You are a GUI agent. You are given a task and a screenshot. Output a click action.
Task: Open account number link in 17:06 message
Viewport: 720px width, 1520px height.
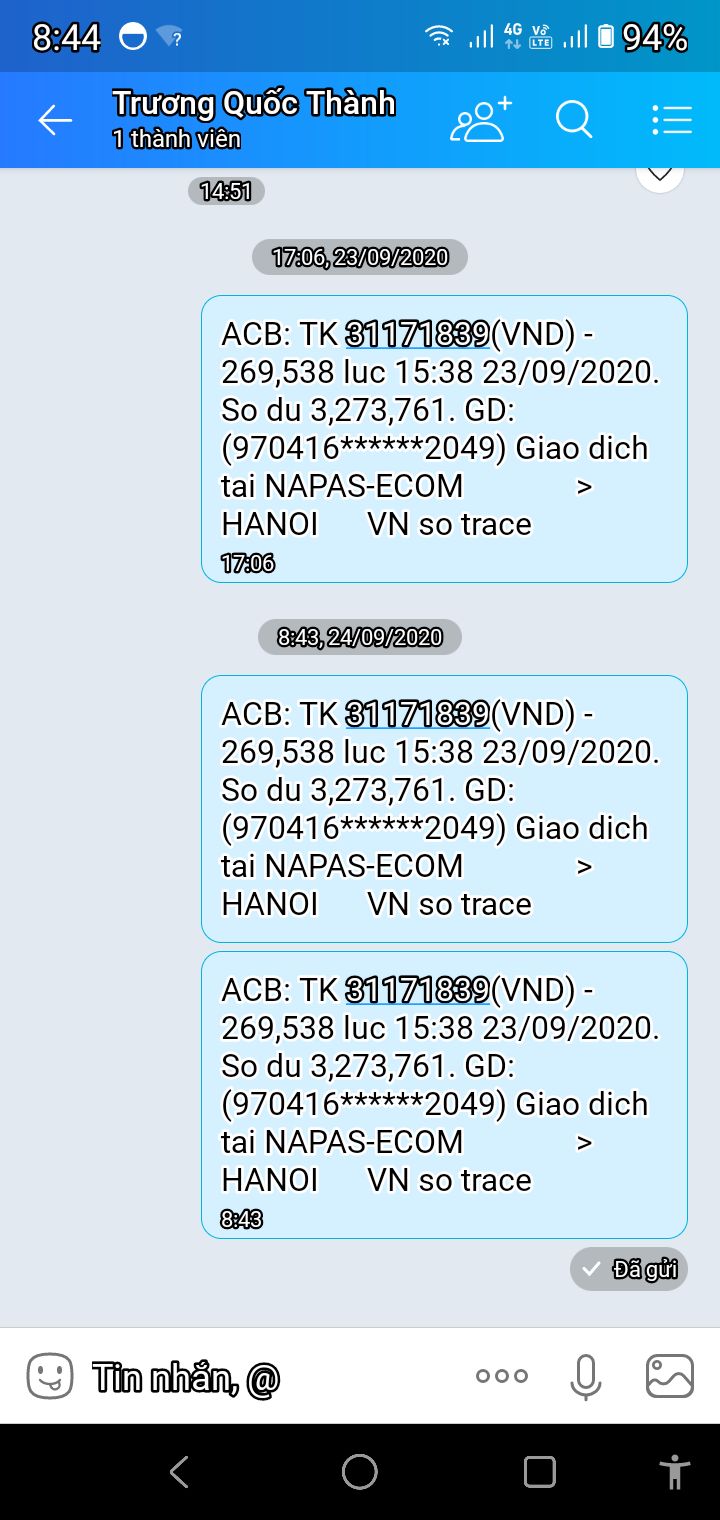[417, 334]
